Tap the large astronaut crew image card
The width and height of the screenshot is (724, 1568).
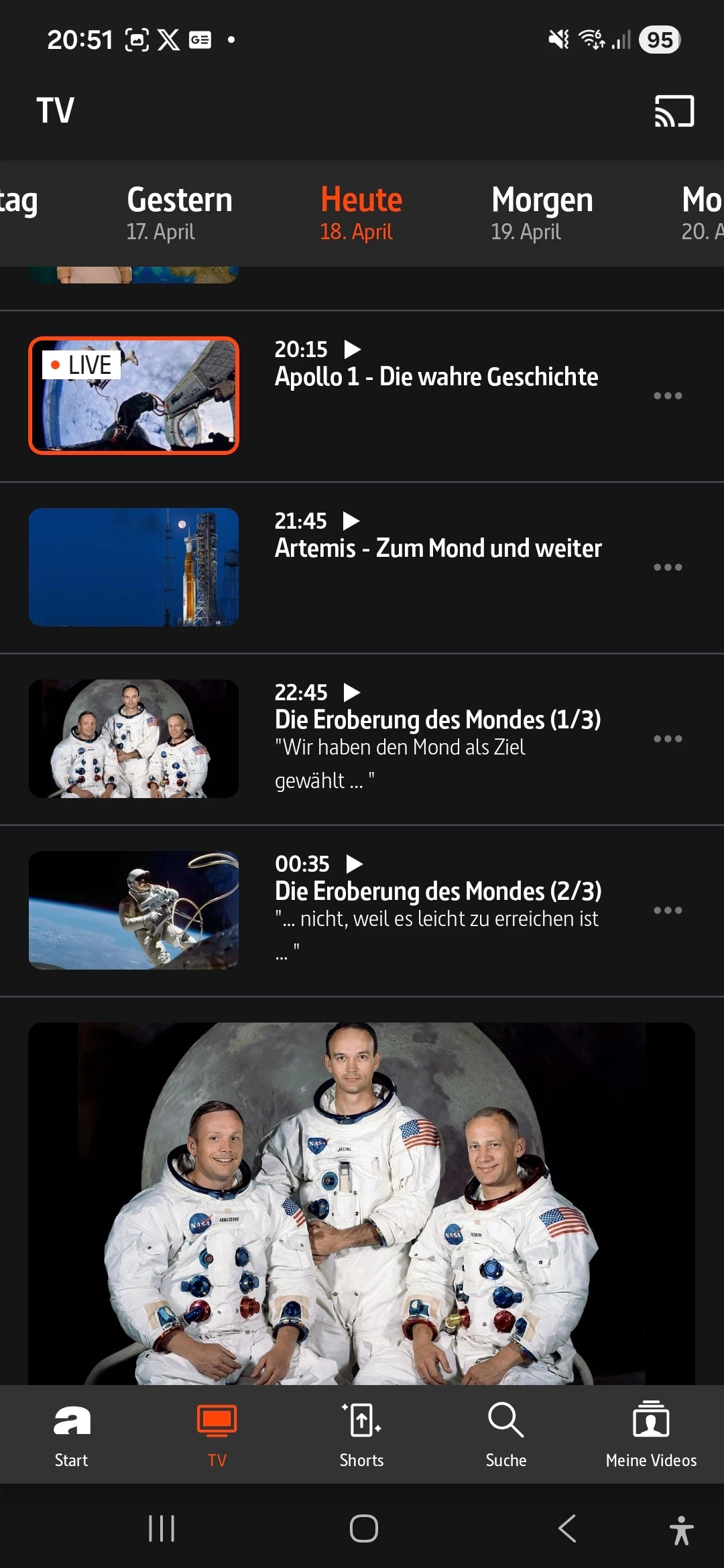[361, 1203]
